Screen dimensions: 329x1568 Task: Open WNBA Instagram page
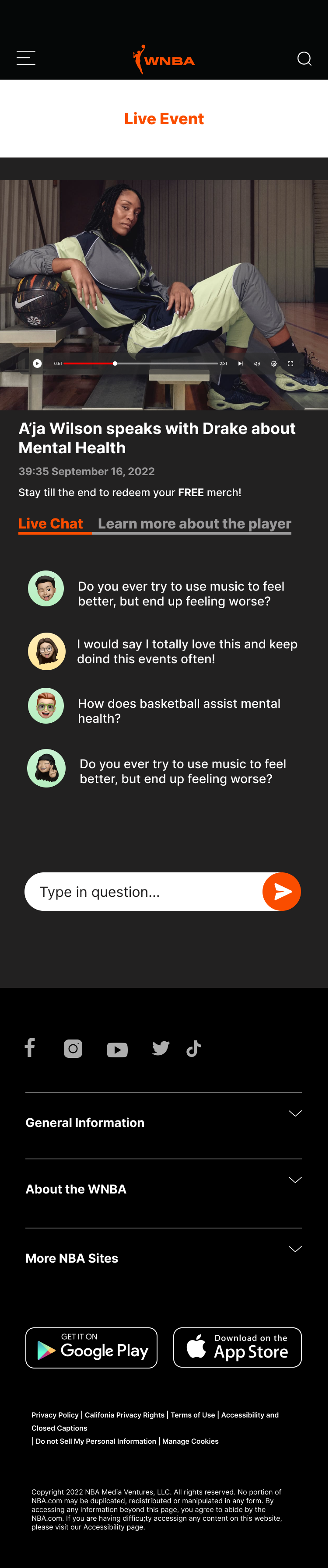(x=73, y=1049)
